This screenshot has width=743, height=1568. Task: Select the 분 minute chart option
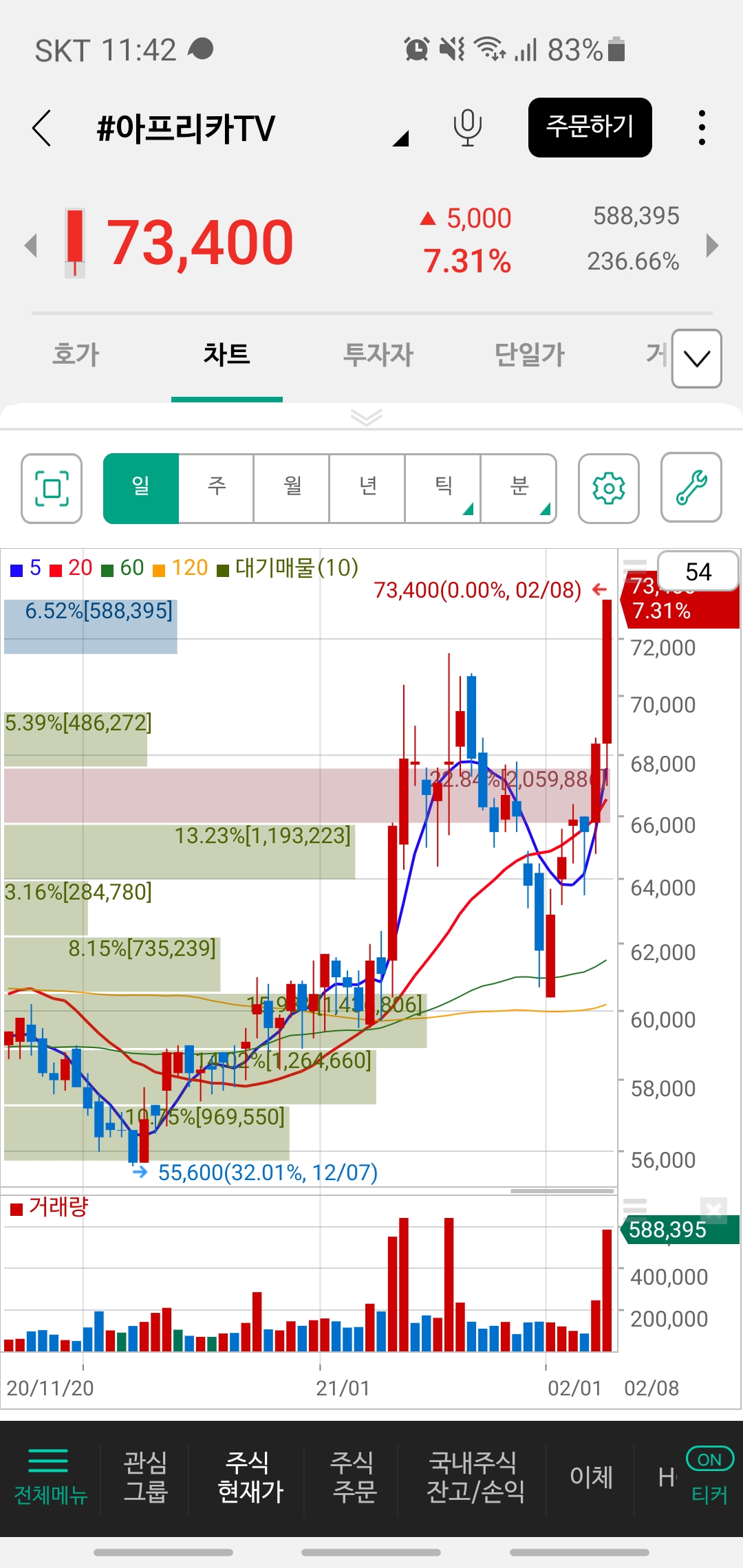pos(519,488)
